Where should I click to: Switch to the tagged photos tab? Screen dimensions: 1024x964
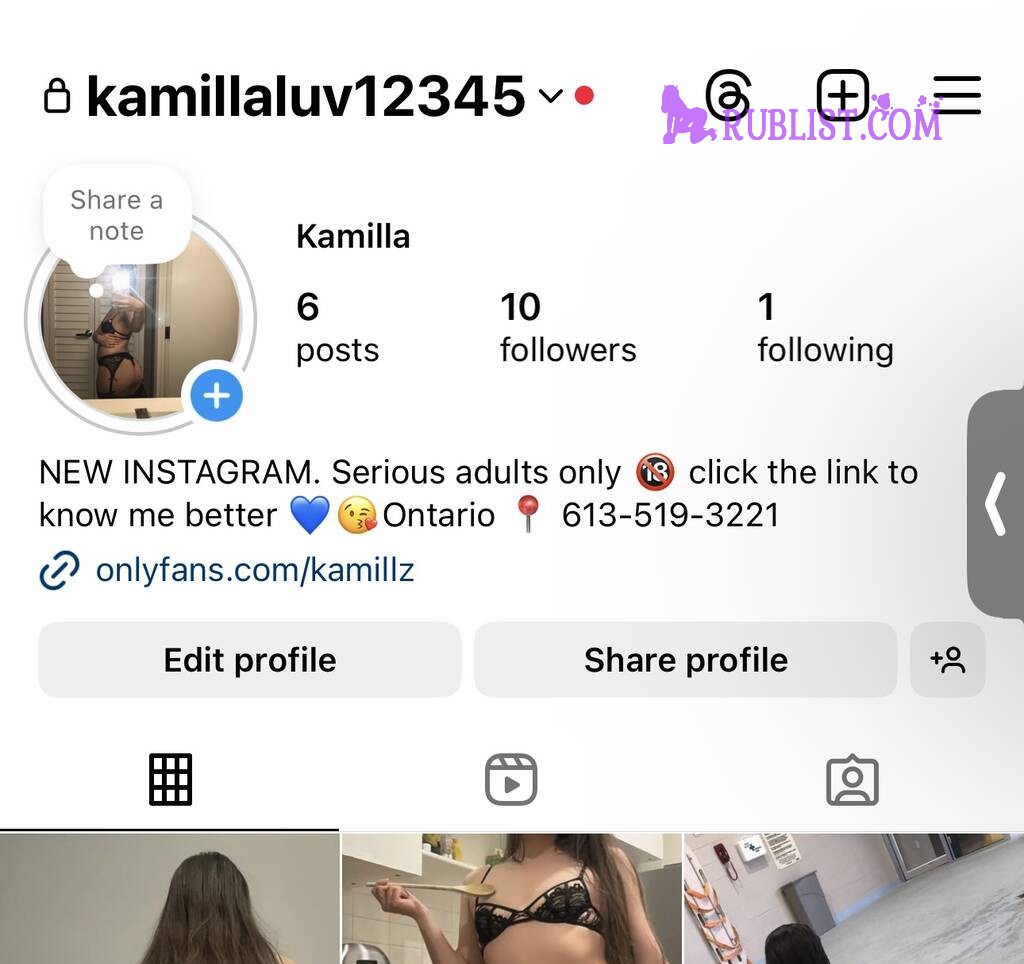(x=852, y=780)
